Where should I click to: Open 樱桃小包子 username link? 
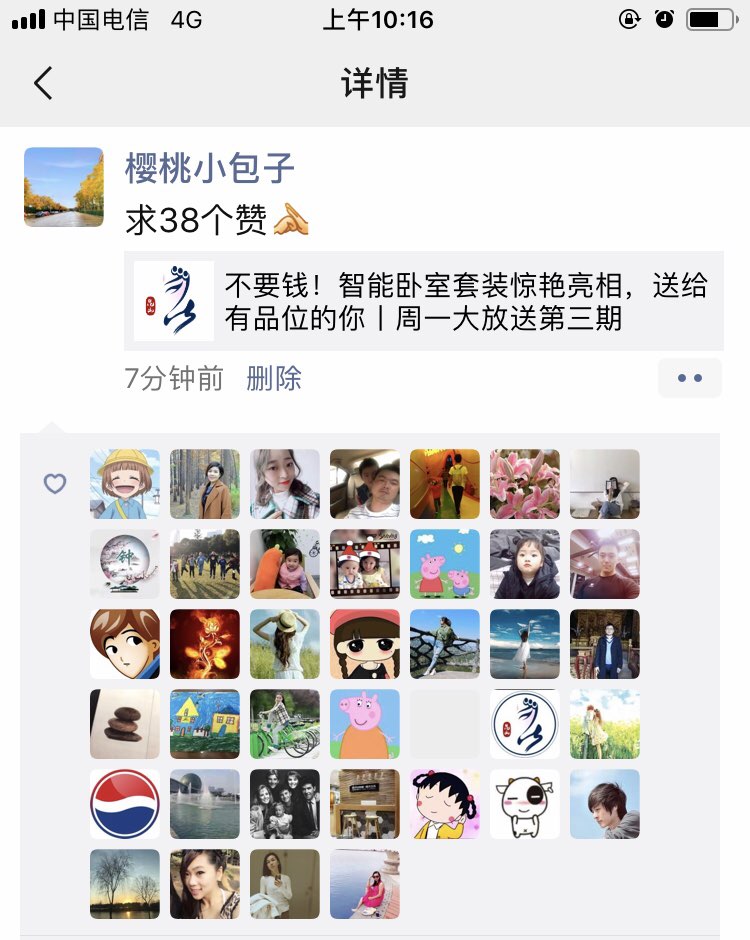click(210, 168)
